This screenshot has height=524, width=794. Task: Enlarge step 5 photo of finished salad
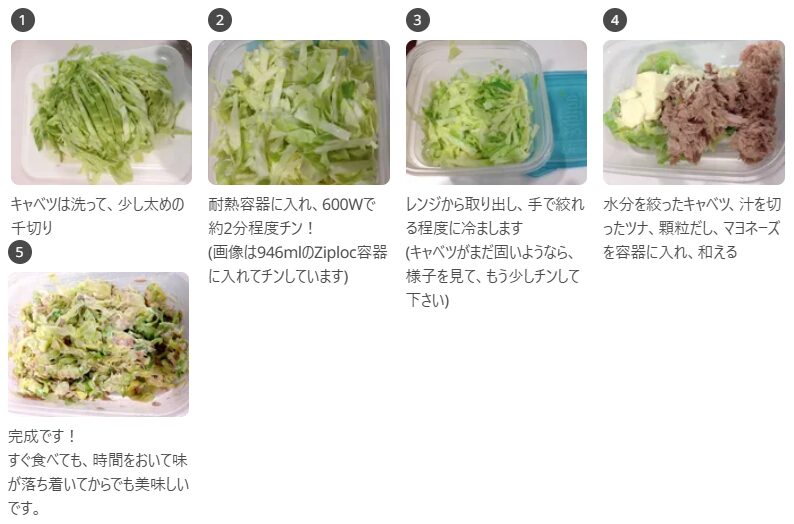point(98,344)
